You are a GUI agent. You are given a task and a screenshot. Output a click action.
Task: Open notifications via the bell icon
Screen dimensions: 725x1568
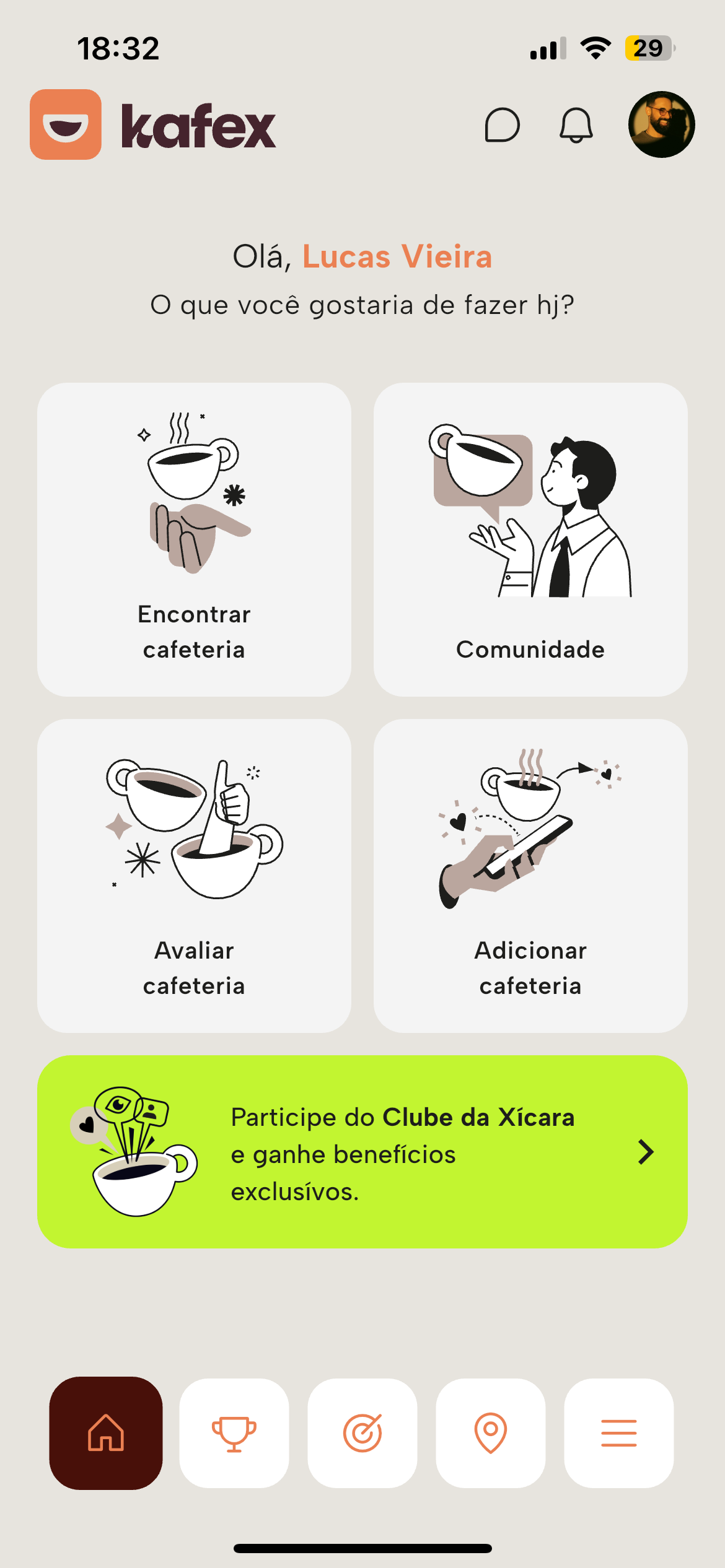point(575,126)
